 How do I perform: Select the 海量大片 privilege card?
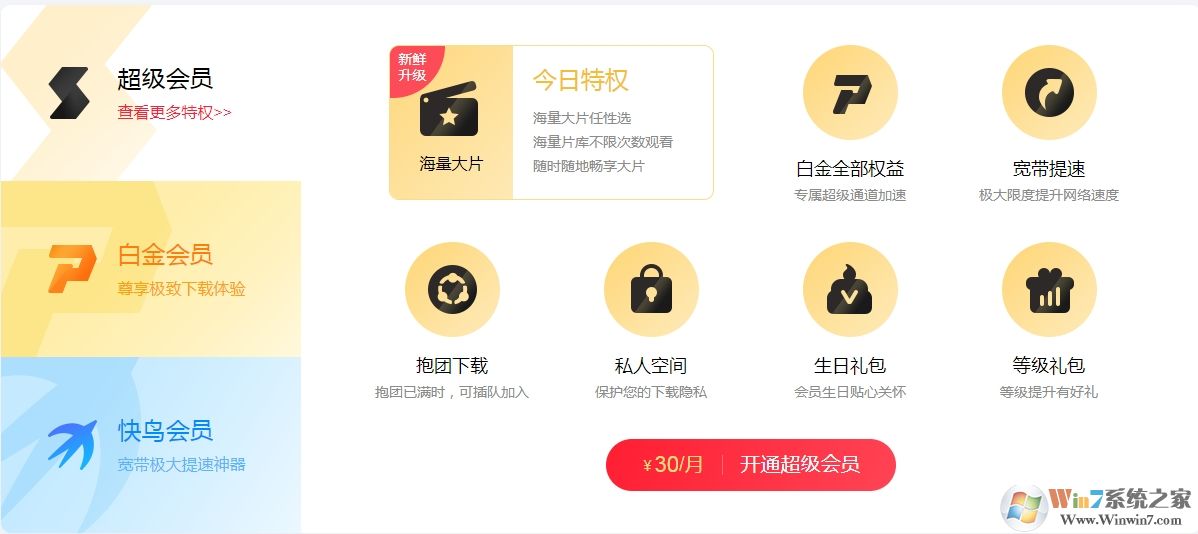(451, 122)
